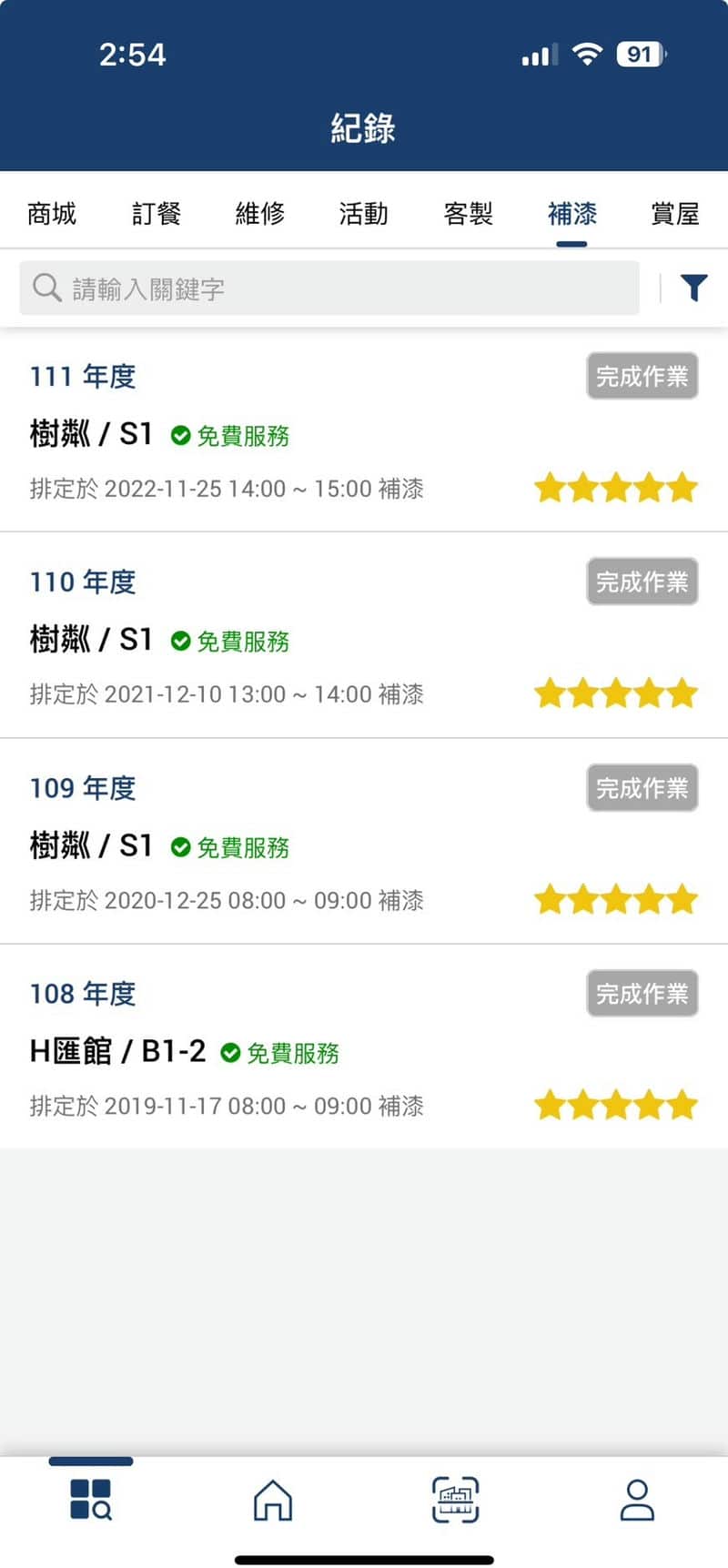
Task: Open the scan code bottom tab
Action: pyautogui.click(x=455, y=1499)
